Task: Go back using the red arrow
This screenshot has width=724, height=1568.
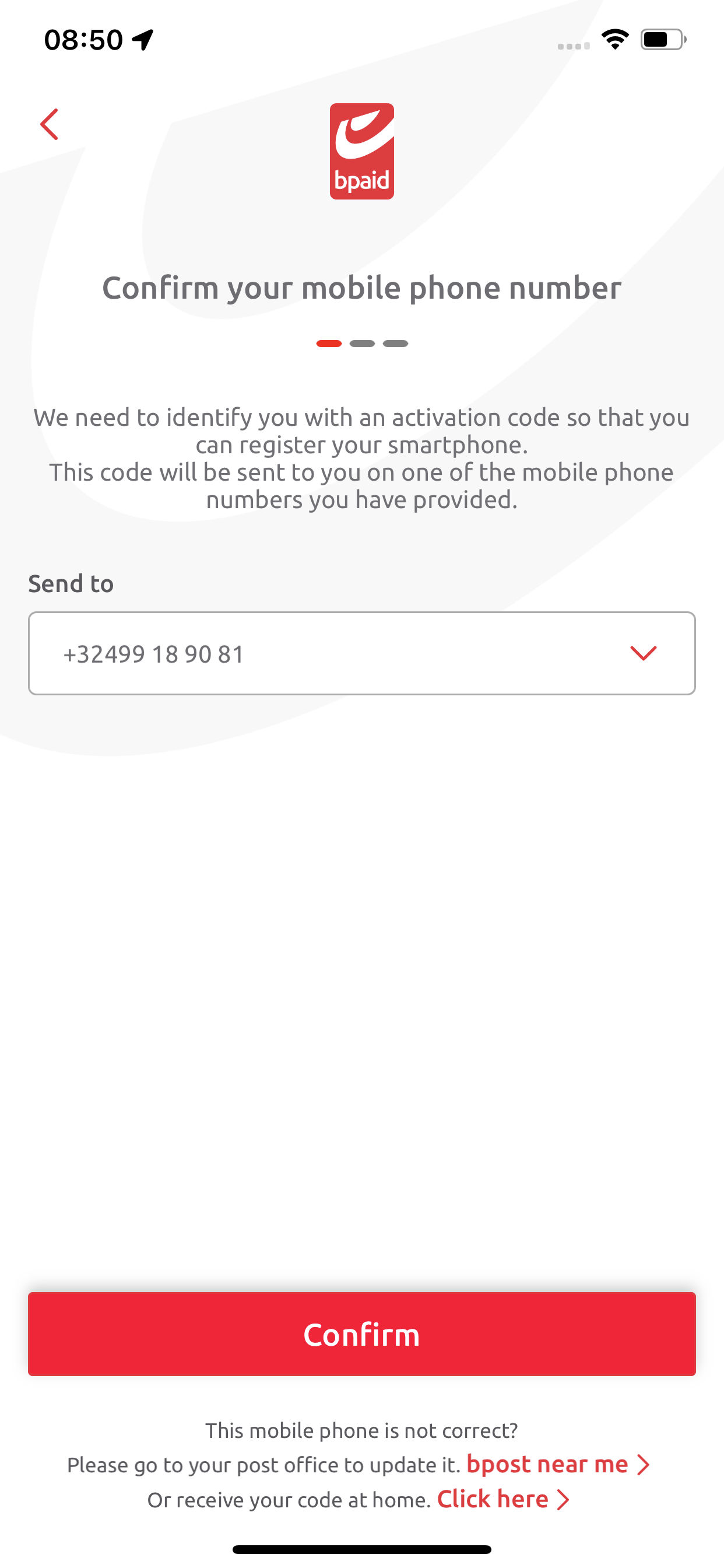Action: click(50, 124)
